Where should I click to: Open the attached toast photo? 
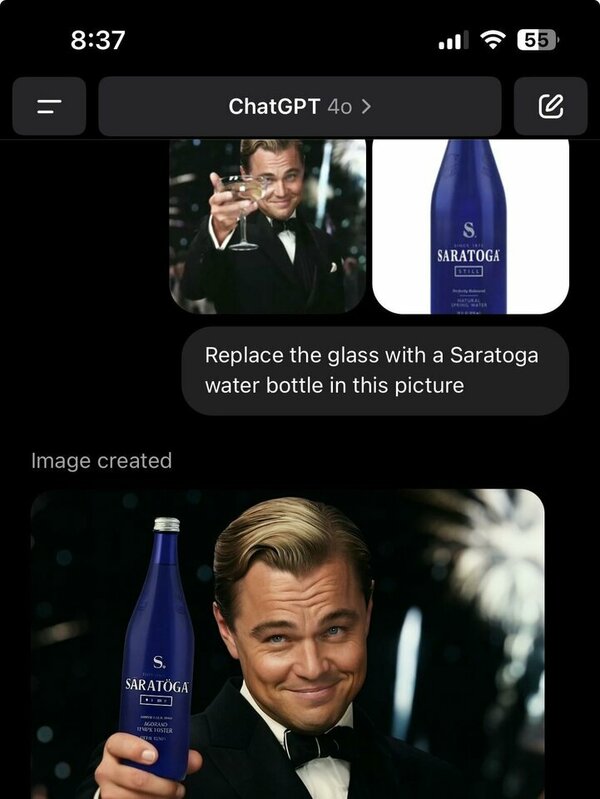267,226
